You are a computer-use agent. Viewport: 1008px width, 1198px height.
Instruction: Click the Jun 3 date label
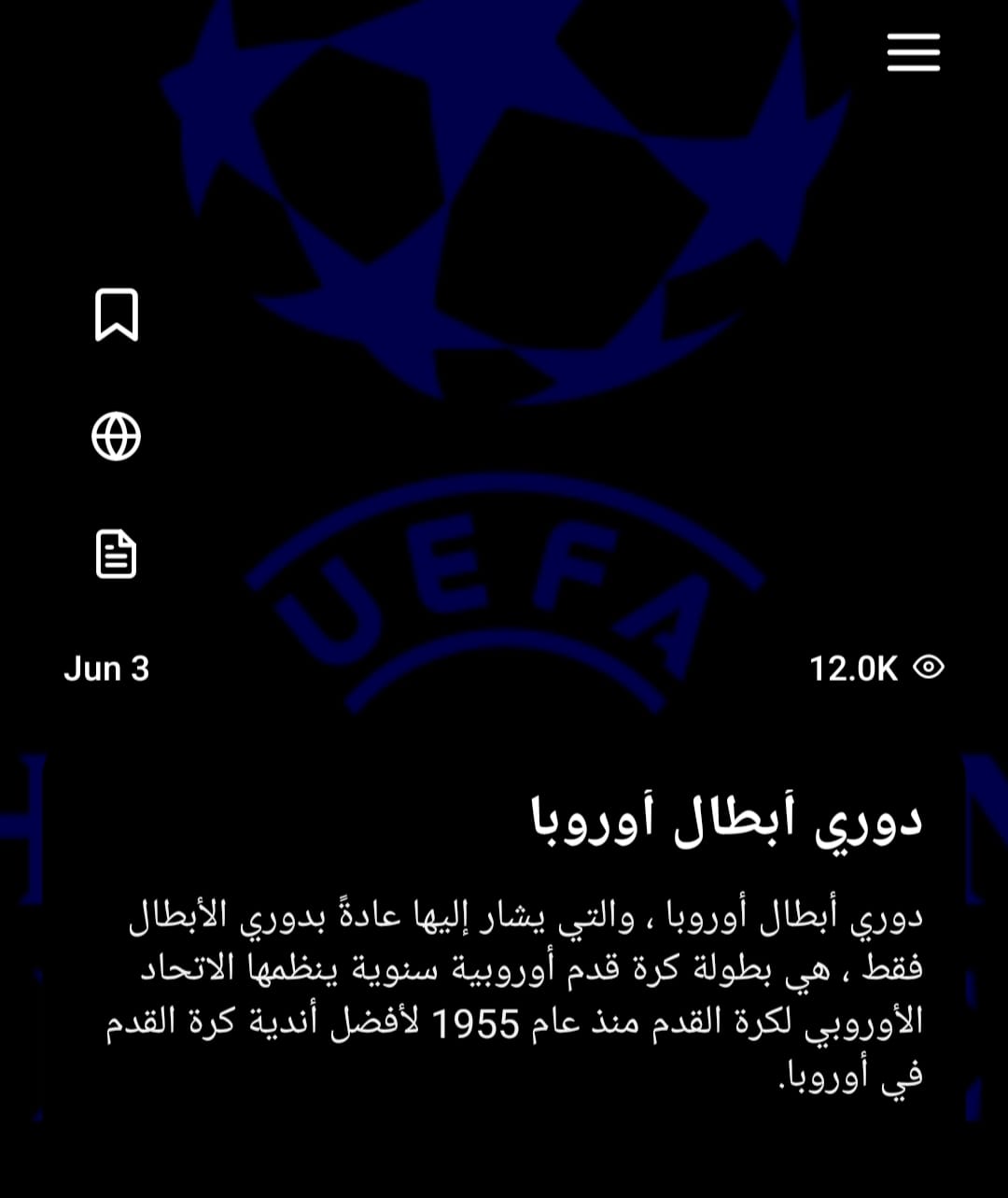108,668
